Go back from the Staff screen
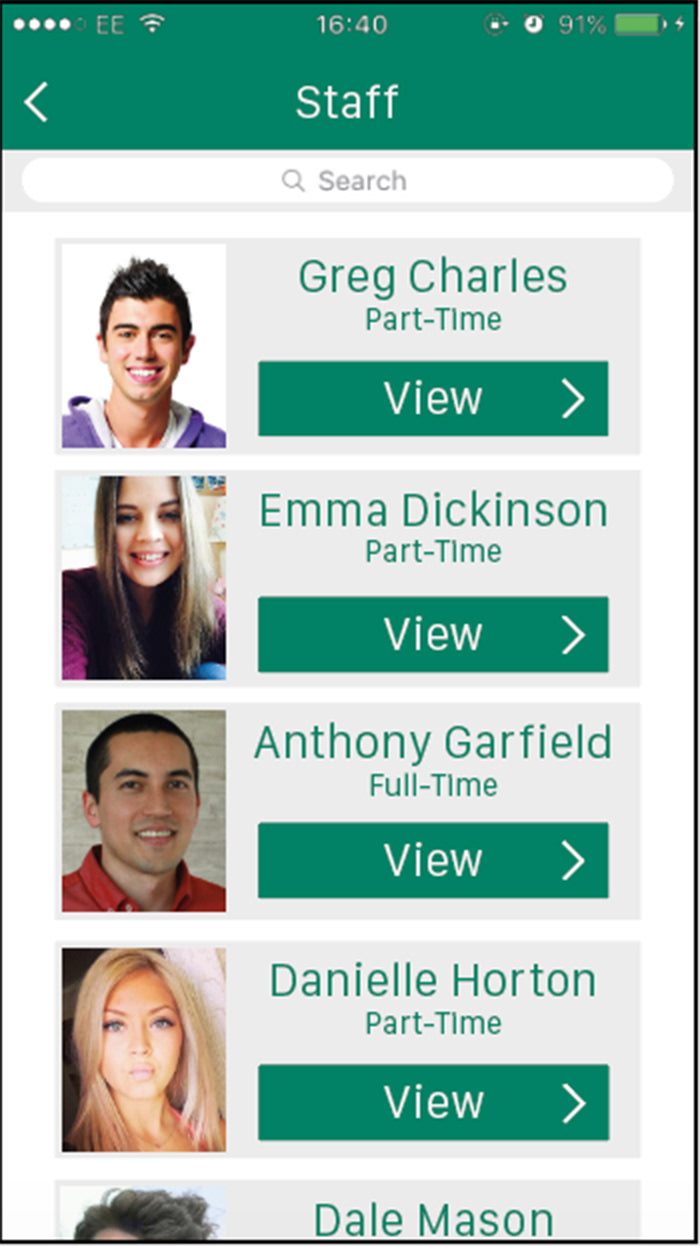 point(36,102)
